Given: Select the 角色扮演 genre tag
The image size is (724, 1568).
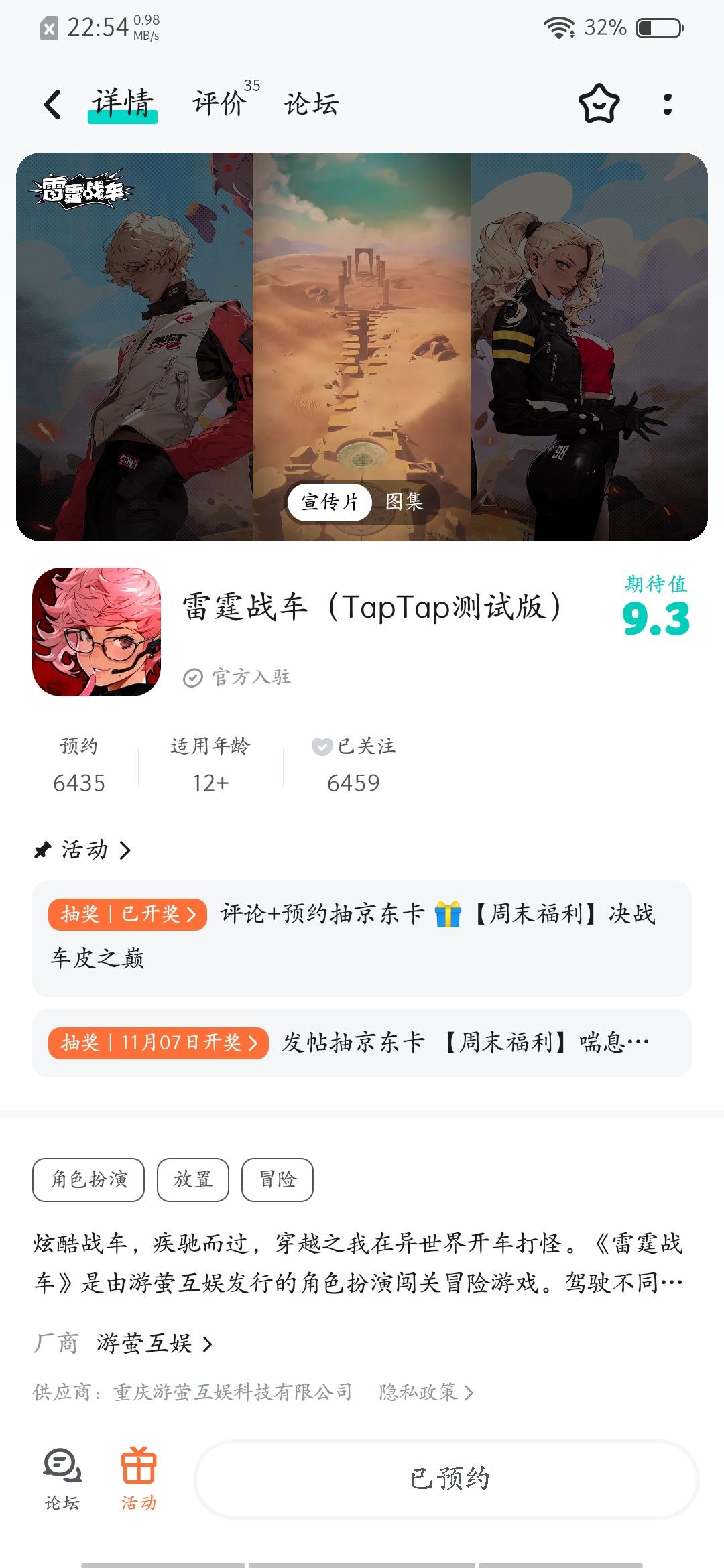Looking at the screenshot, I should (x=88, y=1179).
